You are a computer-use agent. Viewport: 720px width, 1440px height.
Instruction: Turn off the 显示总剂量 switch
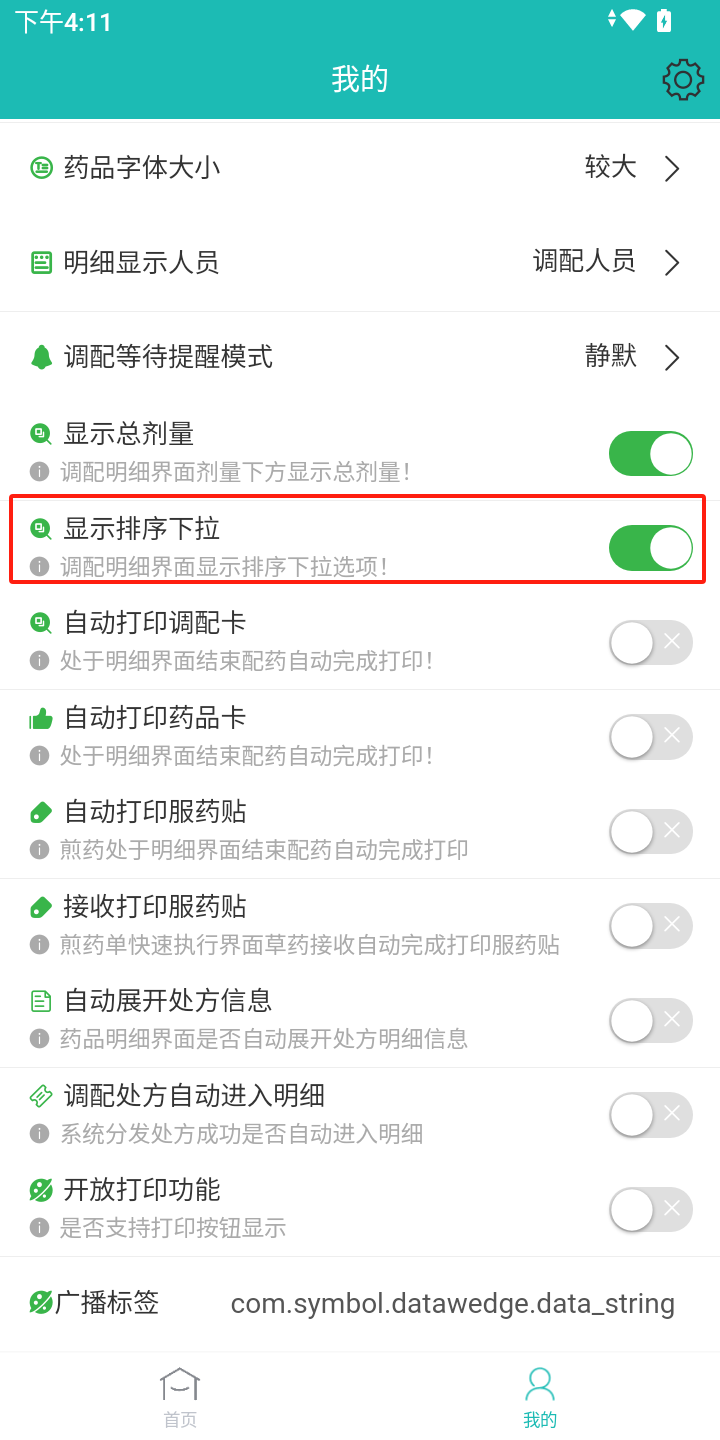point(651,454)
